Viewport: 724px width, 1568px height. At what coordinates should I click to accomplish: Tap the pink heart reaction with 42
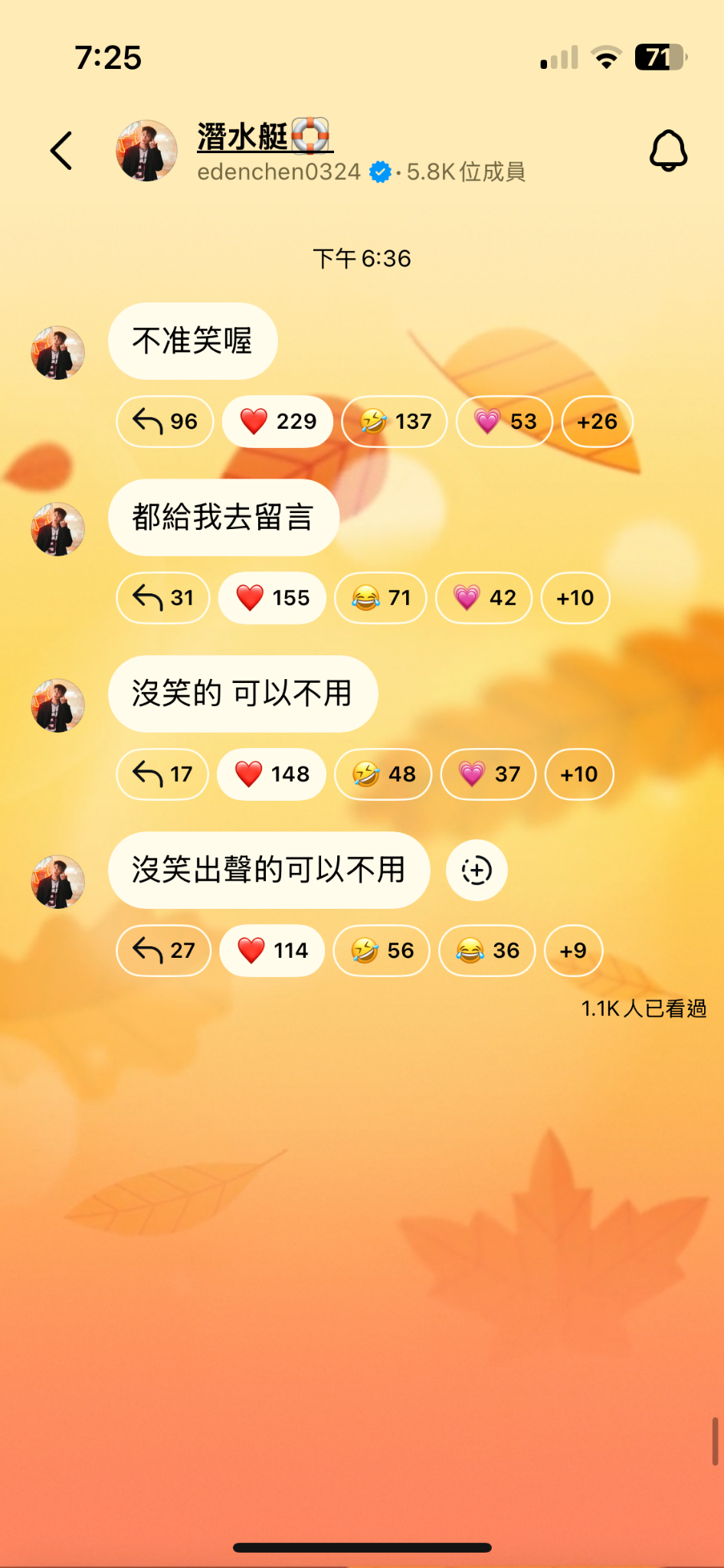click(x=484, y=597)
